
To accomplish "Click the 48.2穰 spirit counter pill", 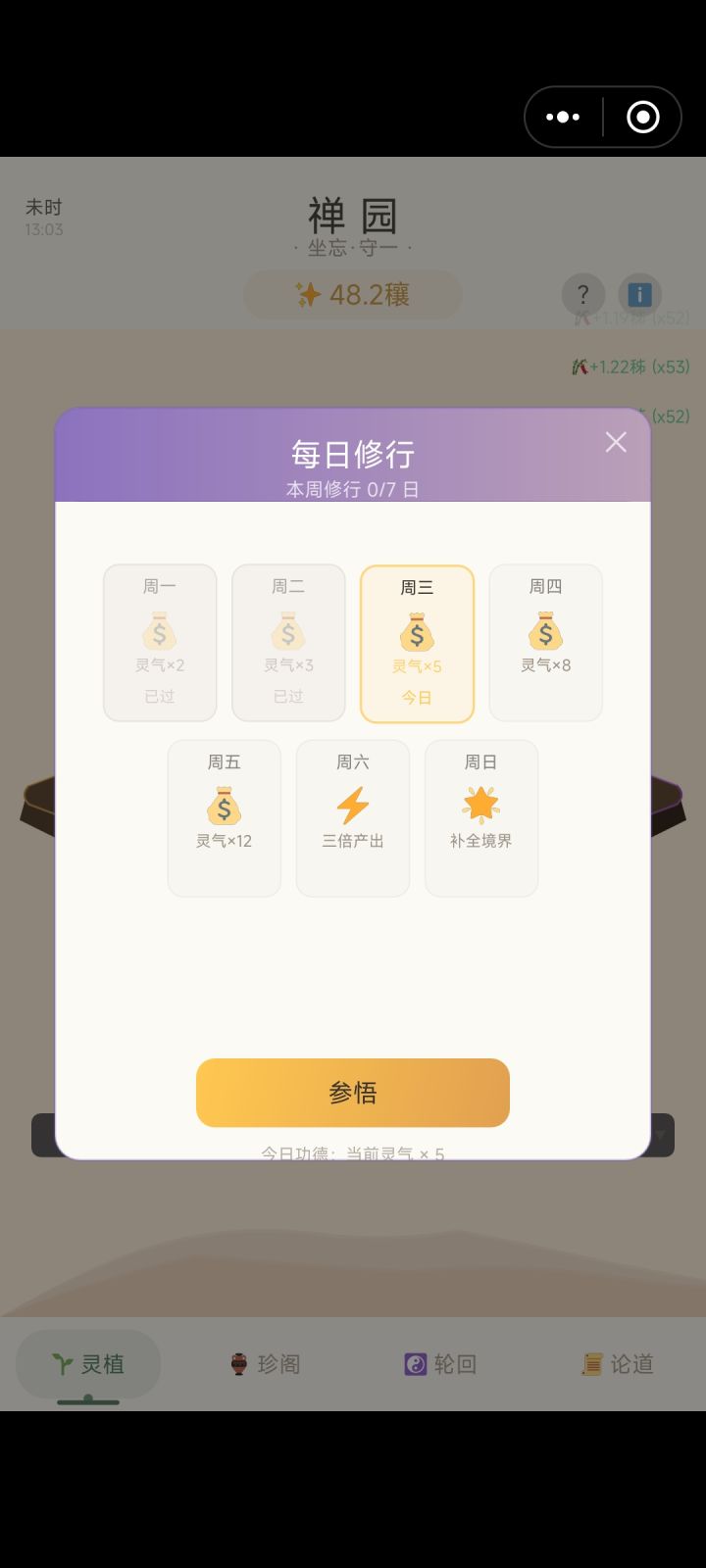I will 352,295.
